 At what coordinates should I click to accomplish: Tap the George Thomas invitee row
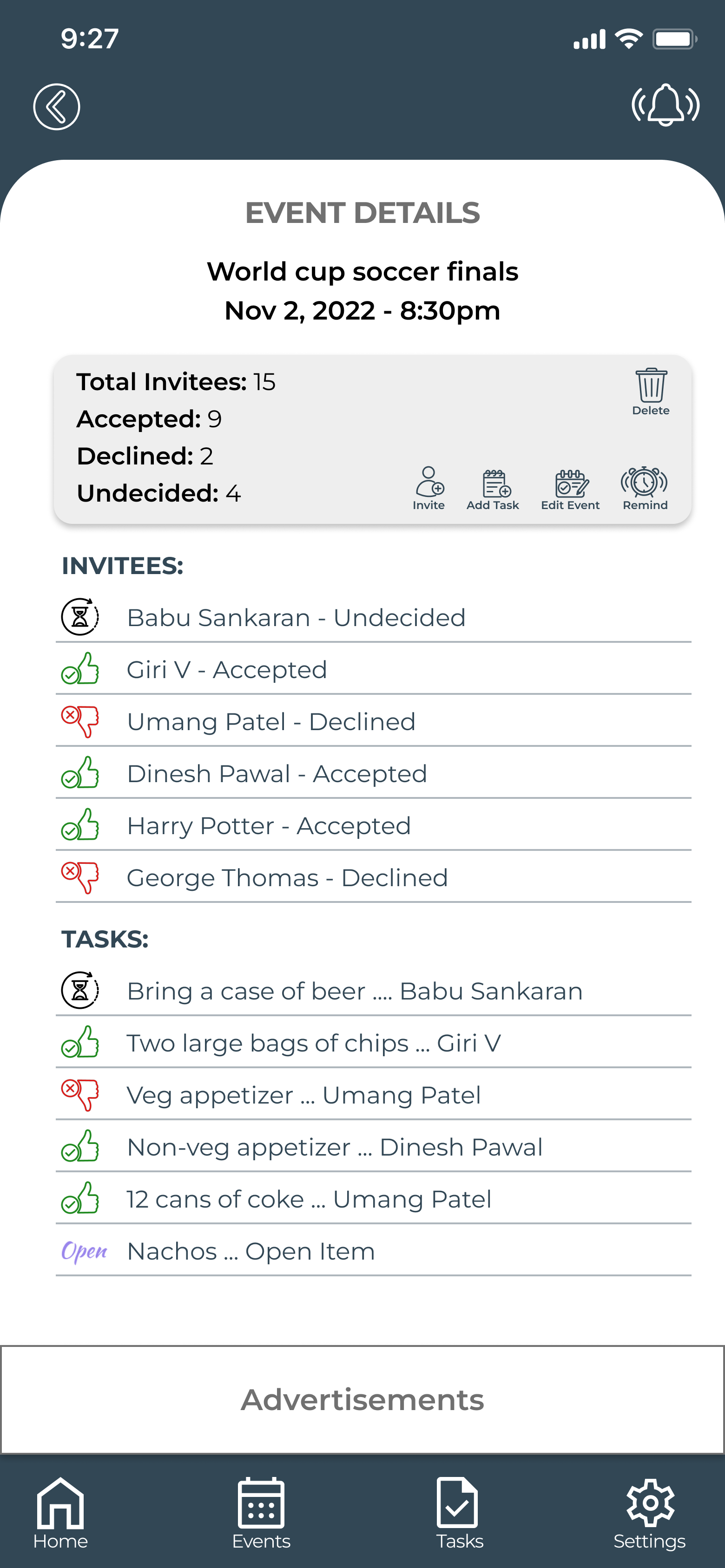click(374, 878)
